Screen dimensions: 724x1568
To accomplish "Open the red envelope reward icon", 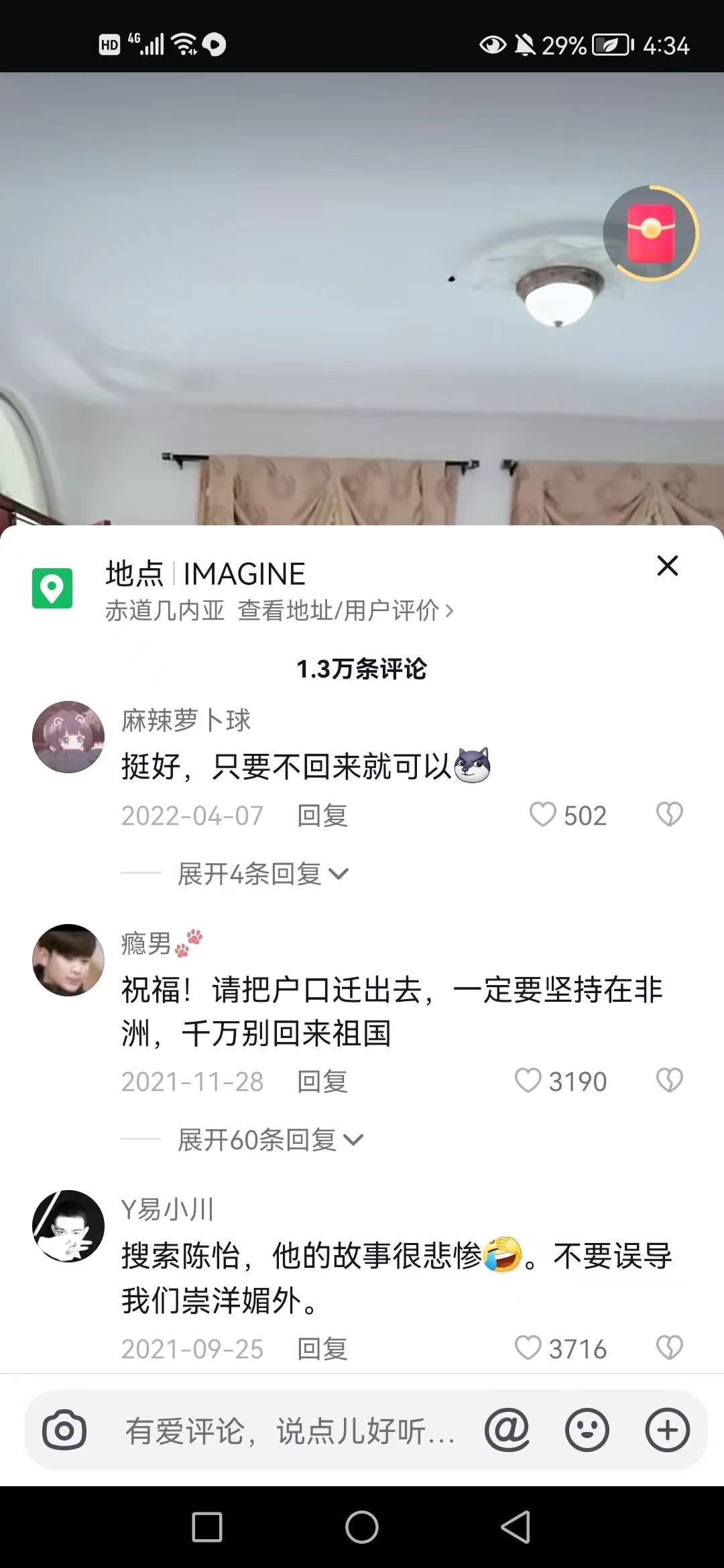I will 650,233.
